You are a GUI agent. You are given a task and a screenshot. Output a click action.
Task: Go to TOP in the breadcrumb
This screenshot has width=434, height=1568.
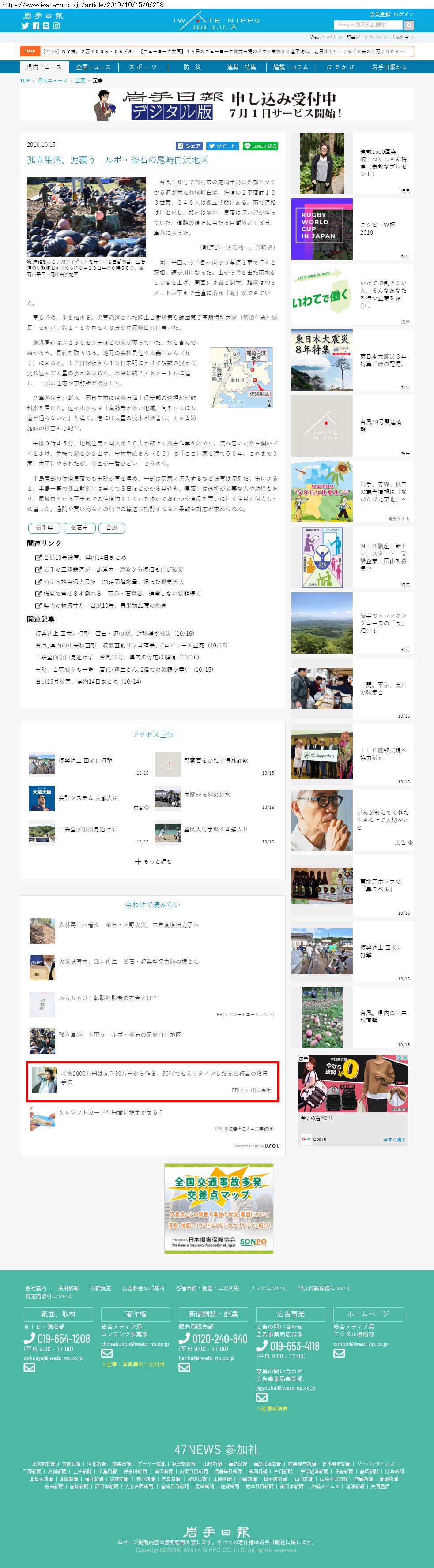point(25,80)
